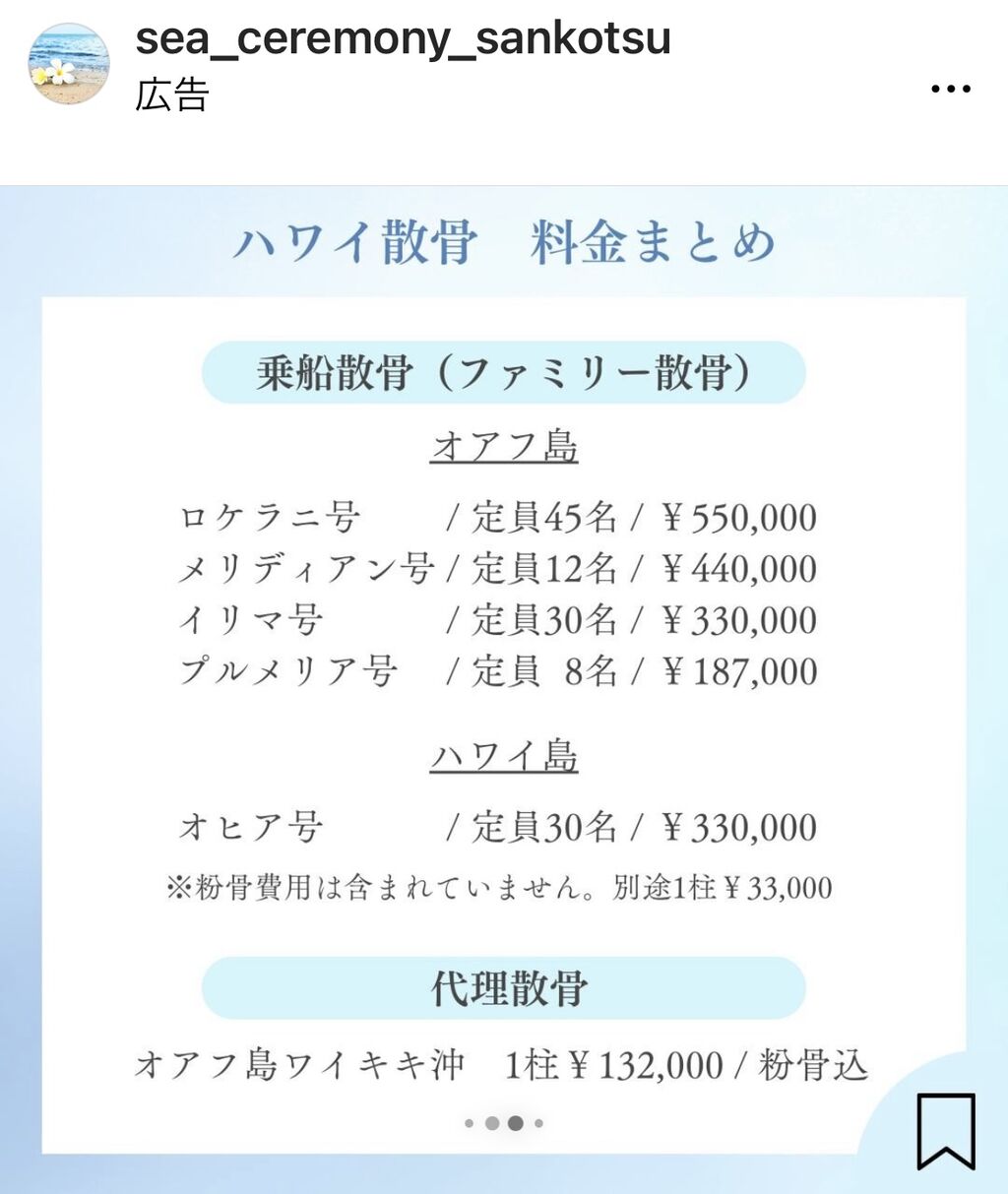Open sea_ceremony_sankotsu profile picture
Screen dimensions: 1008x1194
coord(68,64)
